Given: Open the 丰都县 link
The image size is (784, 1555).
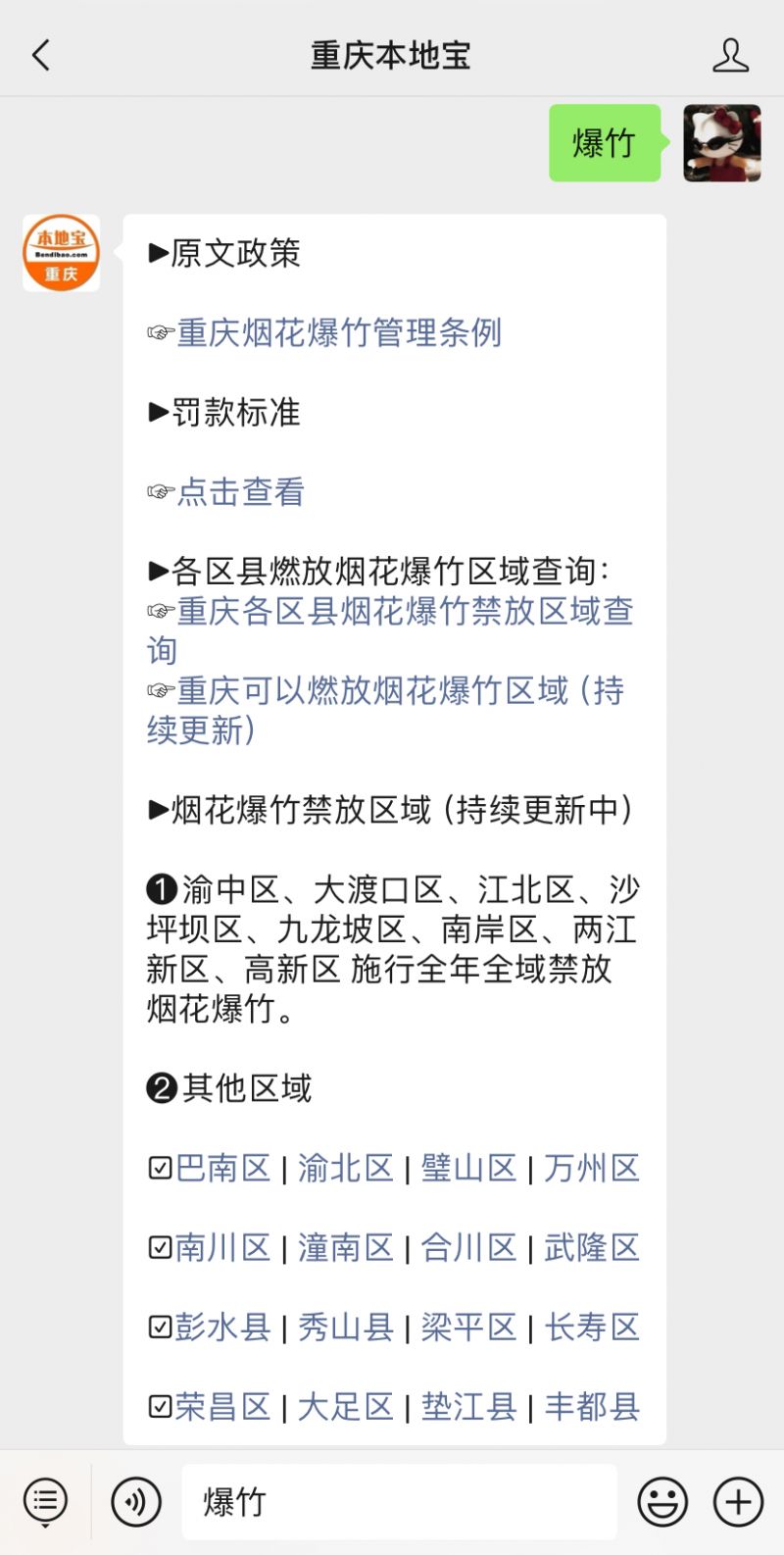Looking at the screenshot, I should pyautogui.click(x=592, y=1407).
